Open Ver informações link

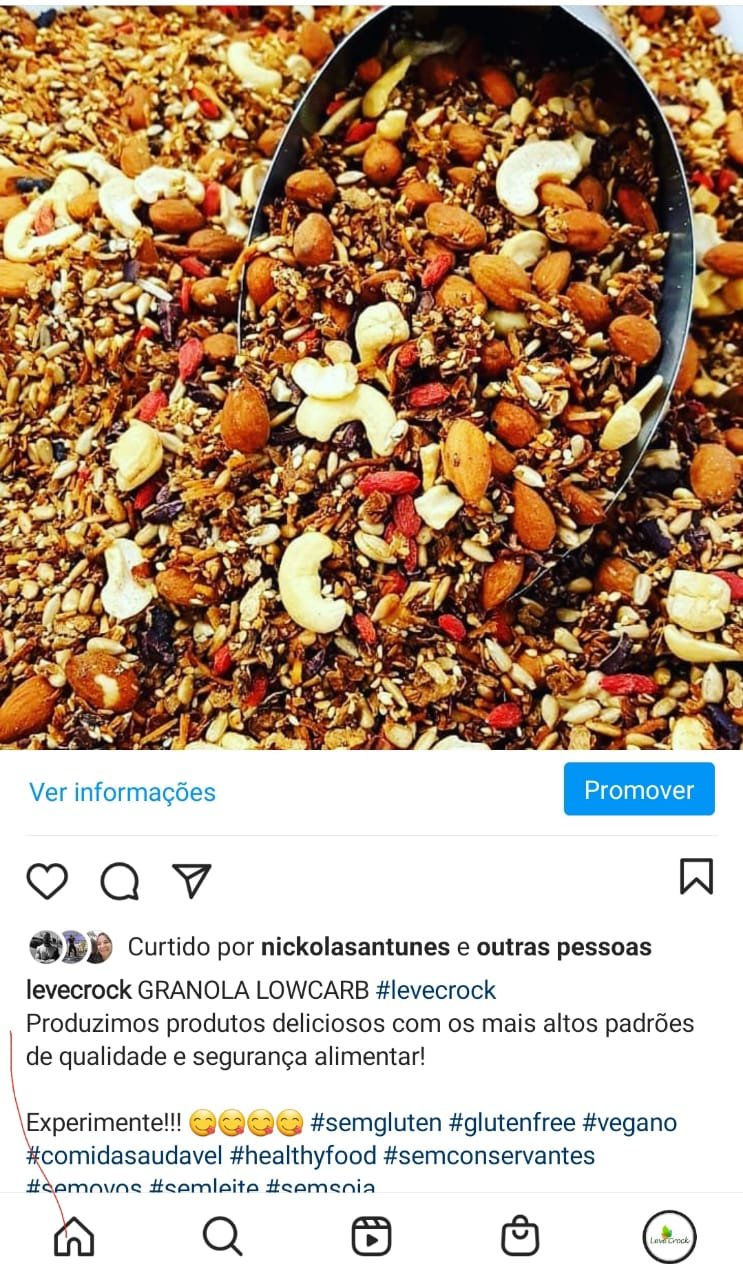pyautogui.click(x=122, y=792)
